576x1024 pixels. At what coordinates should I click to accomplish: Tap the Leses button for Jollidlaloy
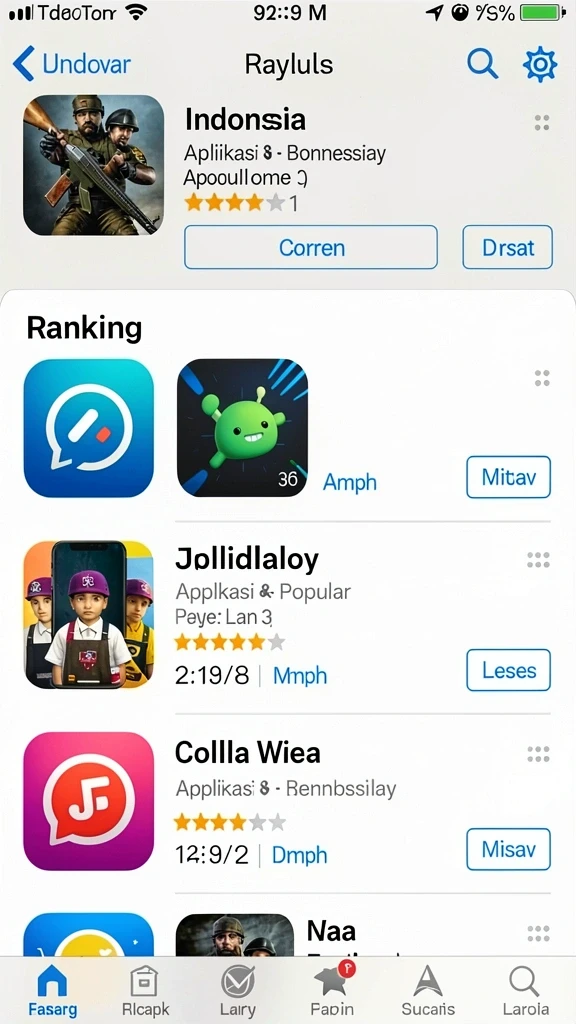(509, 670)
